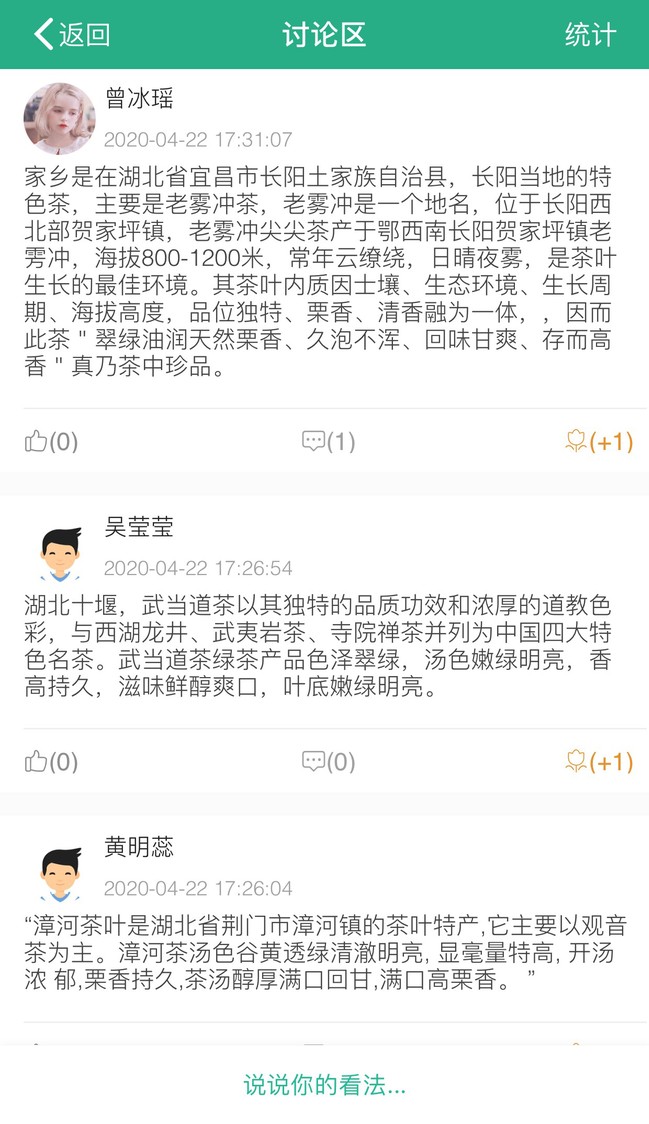
Task: Open the 统计 statistics page
Action: click(590, 35)
